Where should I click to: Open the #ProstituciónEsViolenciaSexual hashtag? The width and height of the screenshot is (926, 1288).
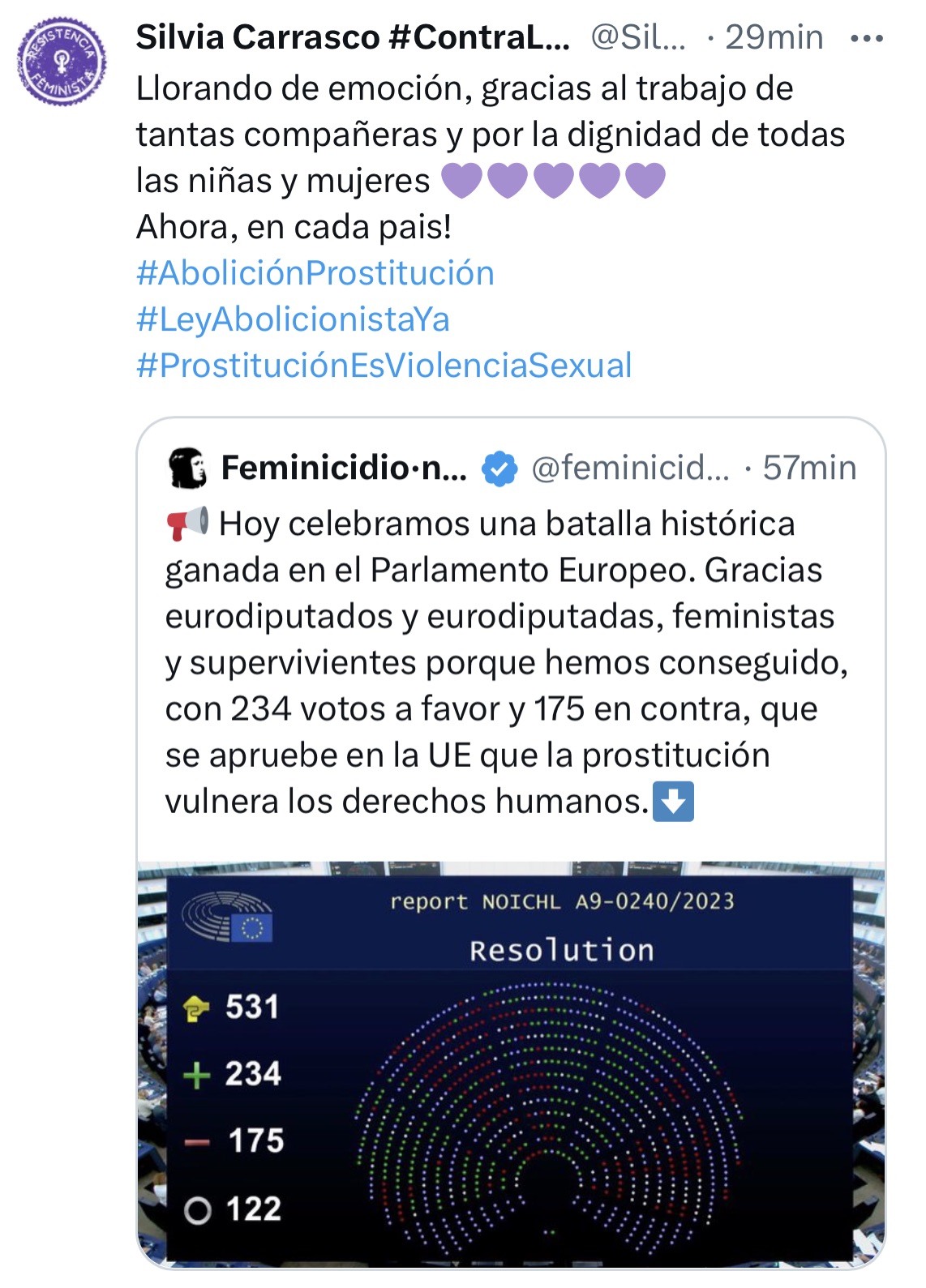point(384,366)
